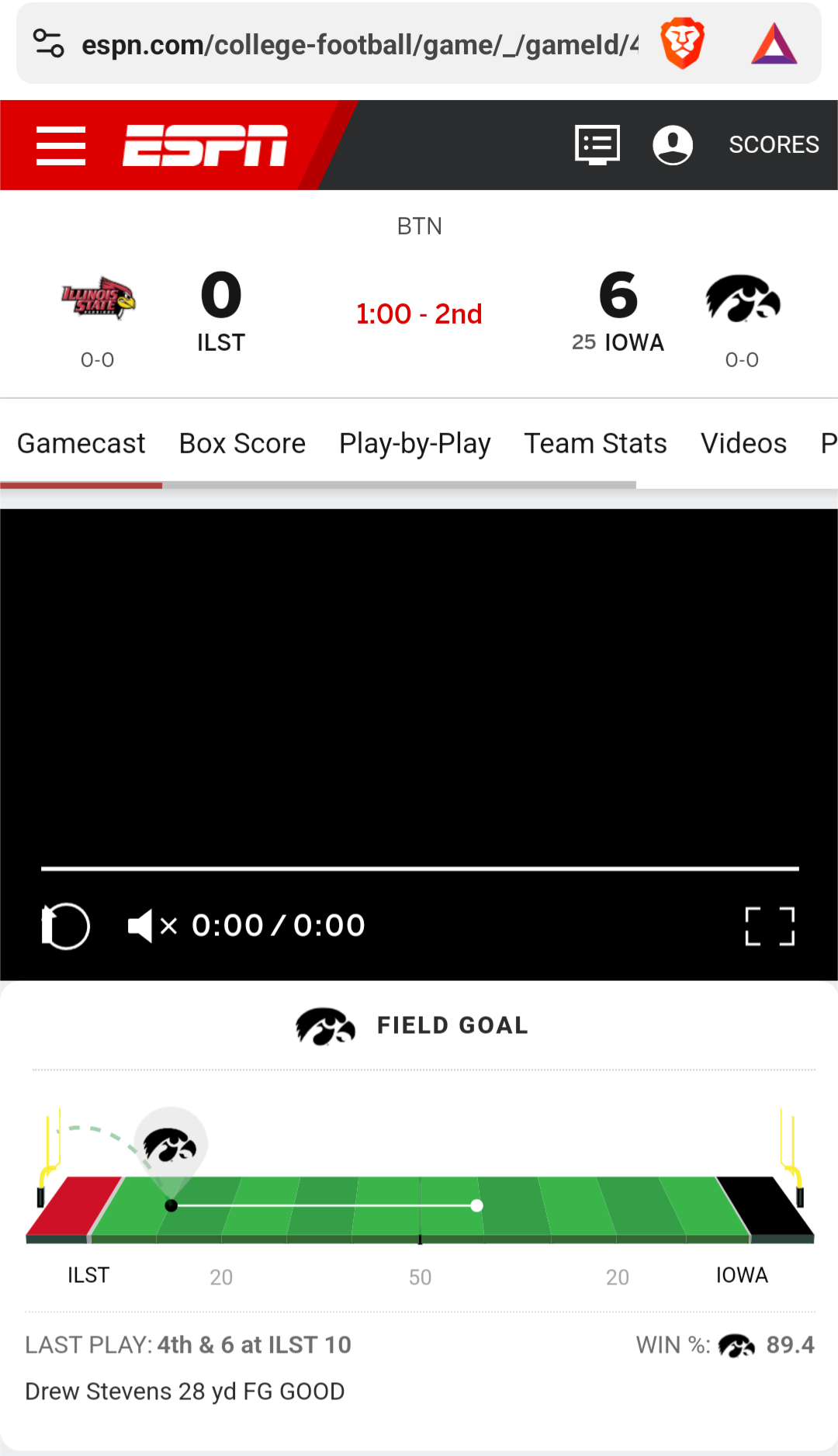Screen dimensions: 838x1456
Task: Switch to the Team Stats tab
Action: [595, 443]
